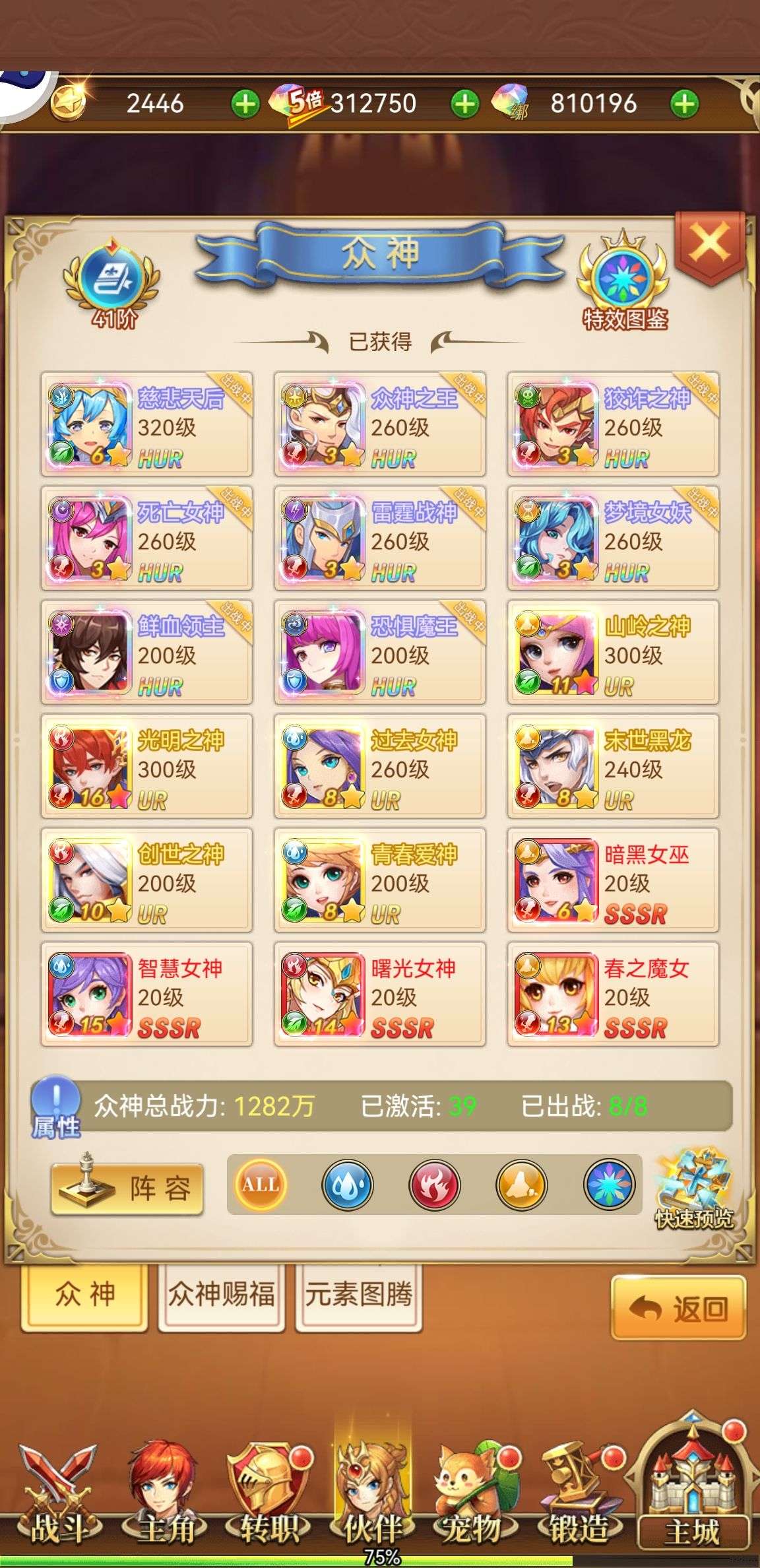Select the 慈悲天后 god card
This screenshot has width=760, height=1568.
pyautogui.click(x=146, y=424)
